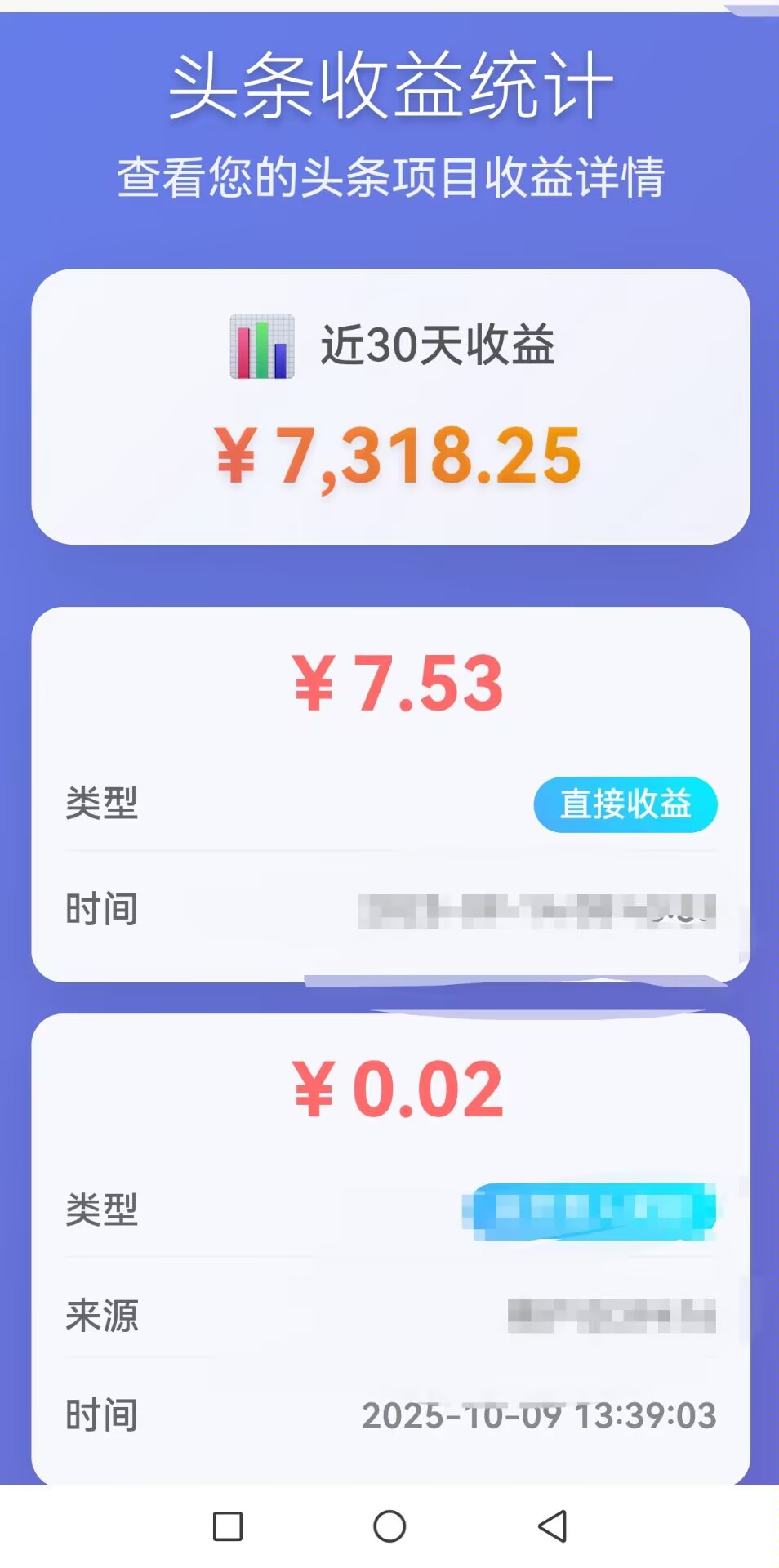Toggle the 直接收益 type label on the ¥7.53 record

tap(625, 804)
